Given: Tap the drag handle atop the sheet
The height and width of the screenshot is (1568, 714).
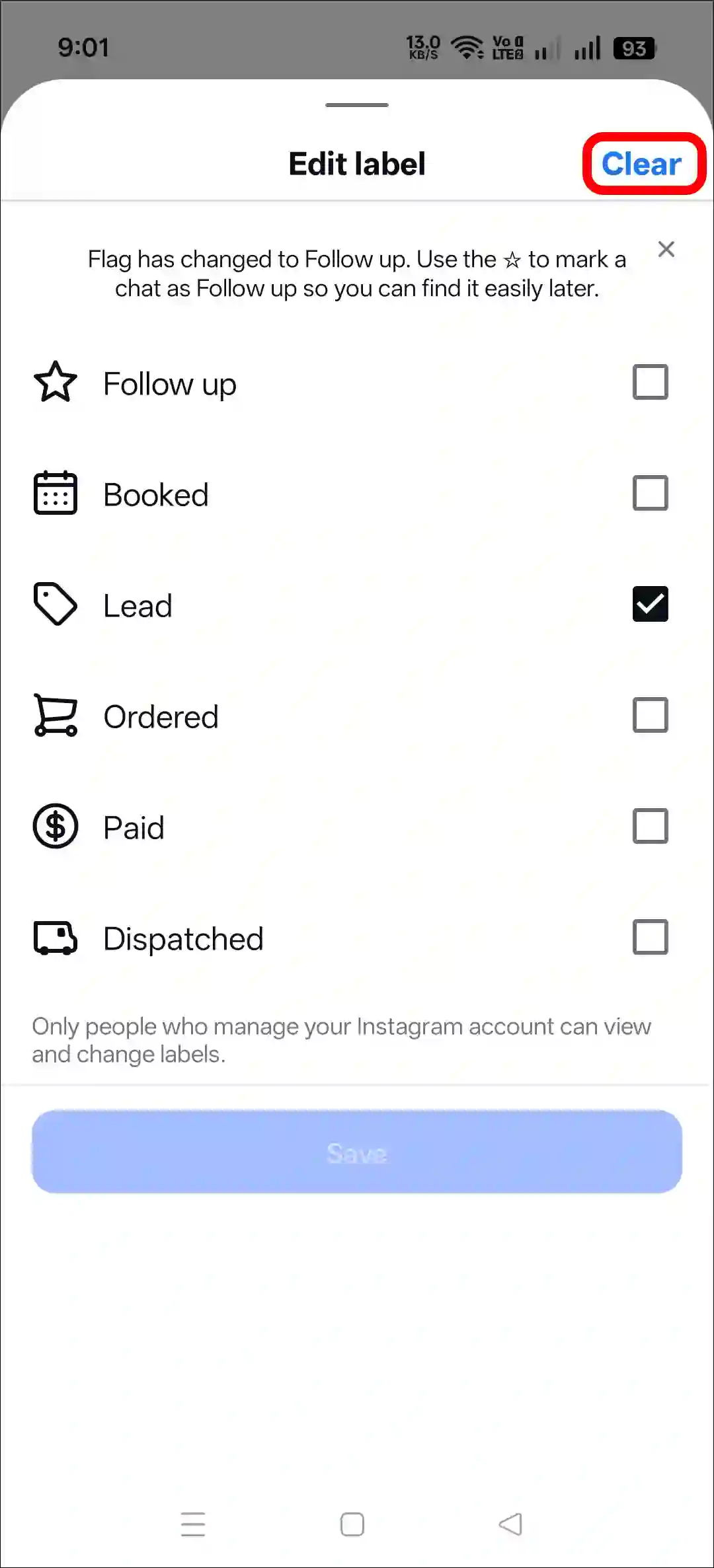Looking at the screenshot, I should click(x=356, y=105).
